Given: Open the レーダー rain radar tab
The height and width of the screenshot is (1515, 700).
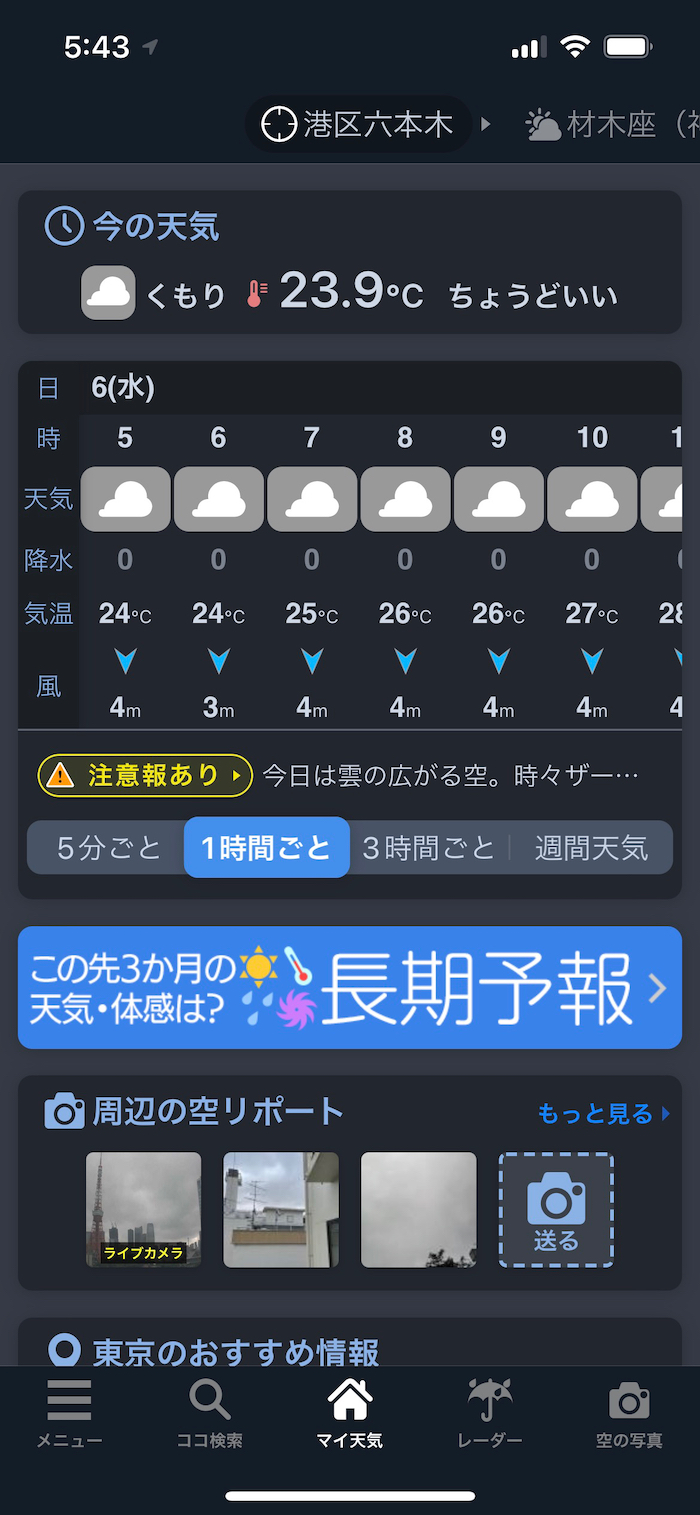Looking at the screenshot, I should click(490, 1414).
